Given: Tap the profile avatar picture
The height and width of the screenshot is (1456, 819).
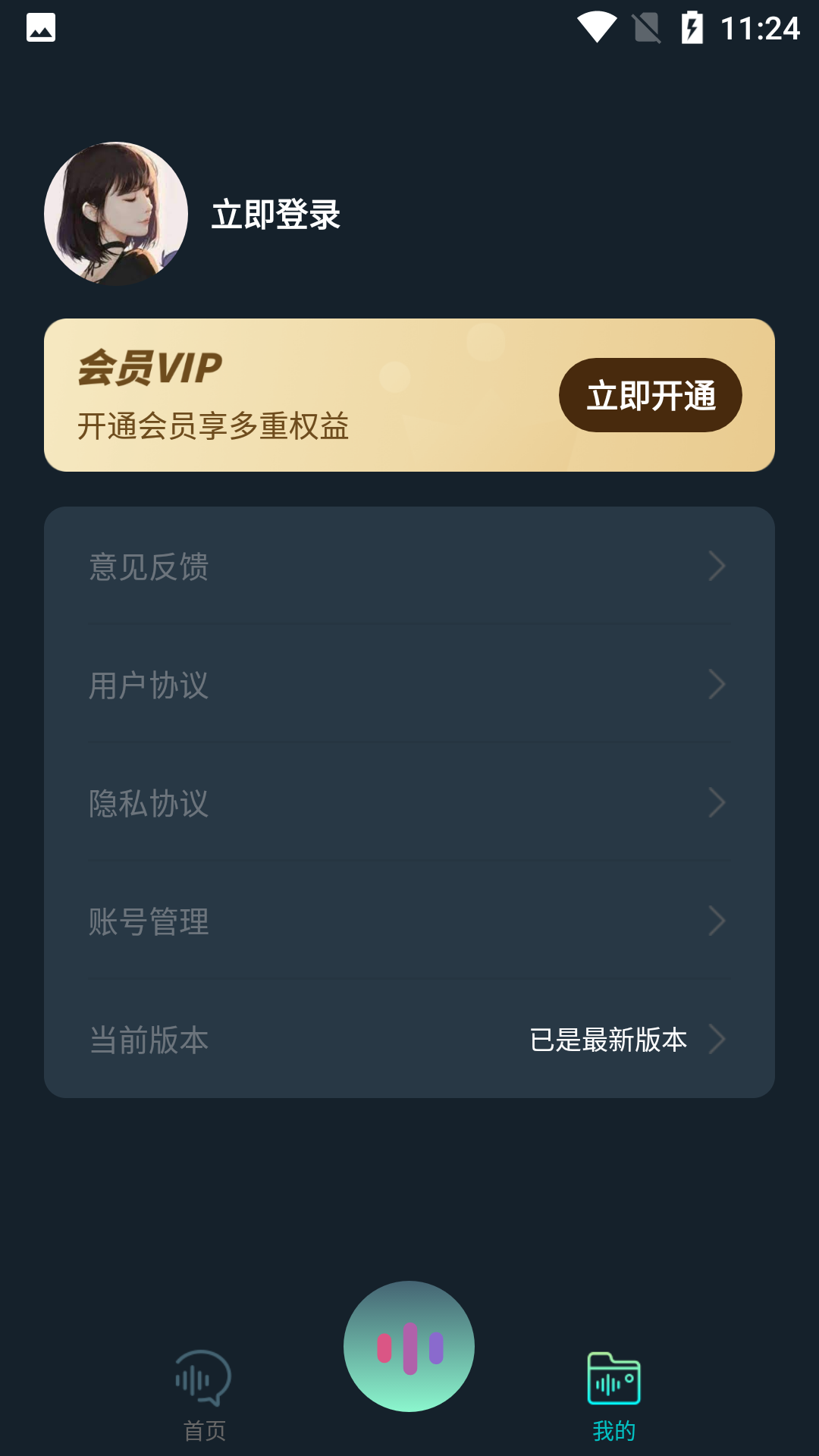Looking at the screenshot, I should point(116,215).
